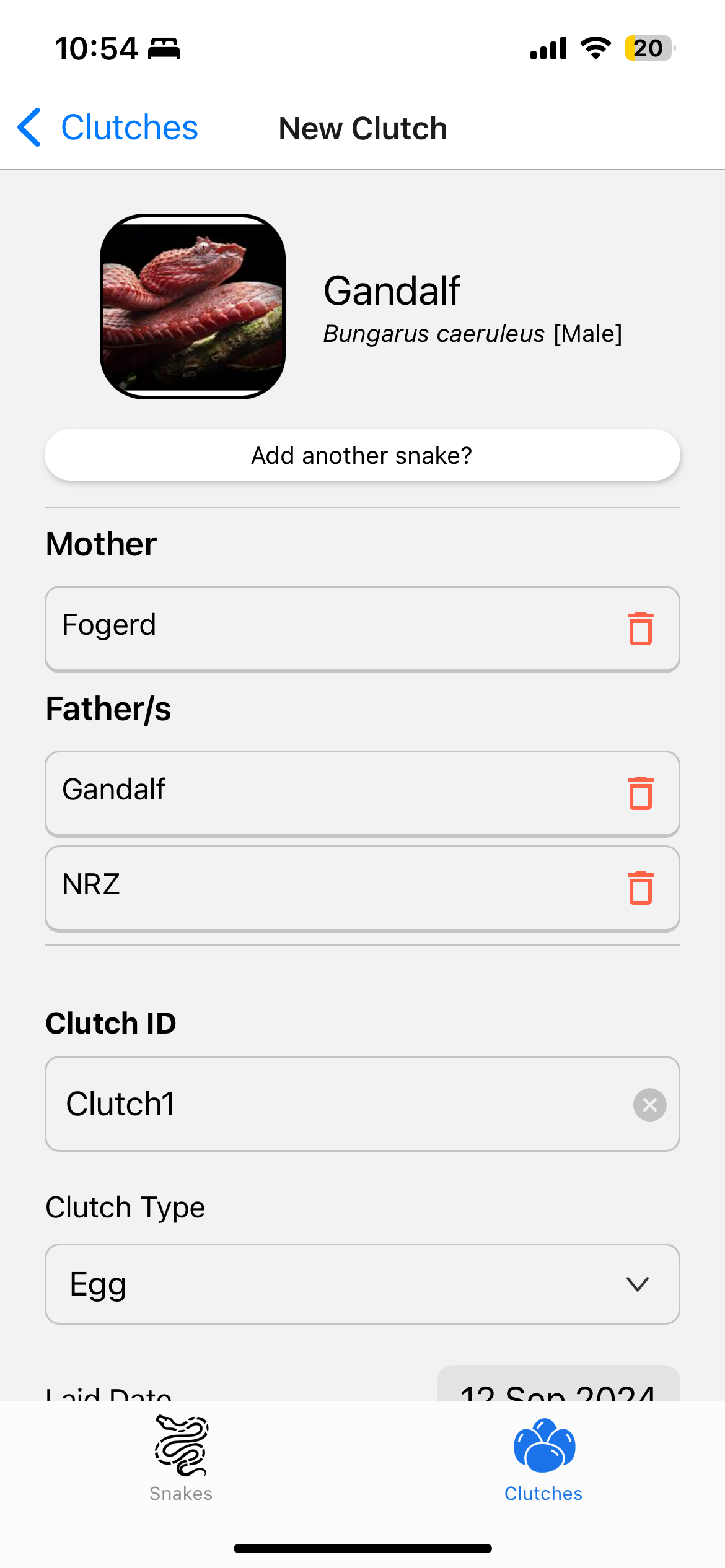Switch to the Snakes tab
Screen dimensions: 725x1568
click(181, 1458)
